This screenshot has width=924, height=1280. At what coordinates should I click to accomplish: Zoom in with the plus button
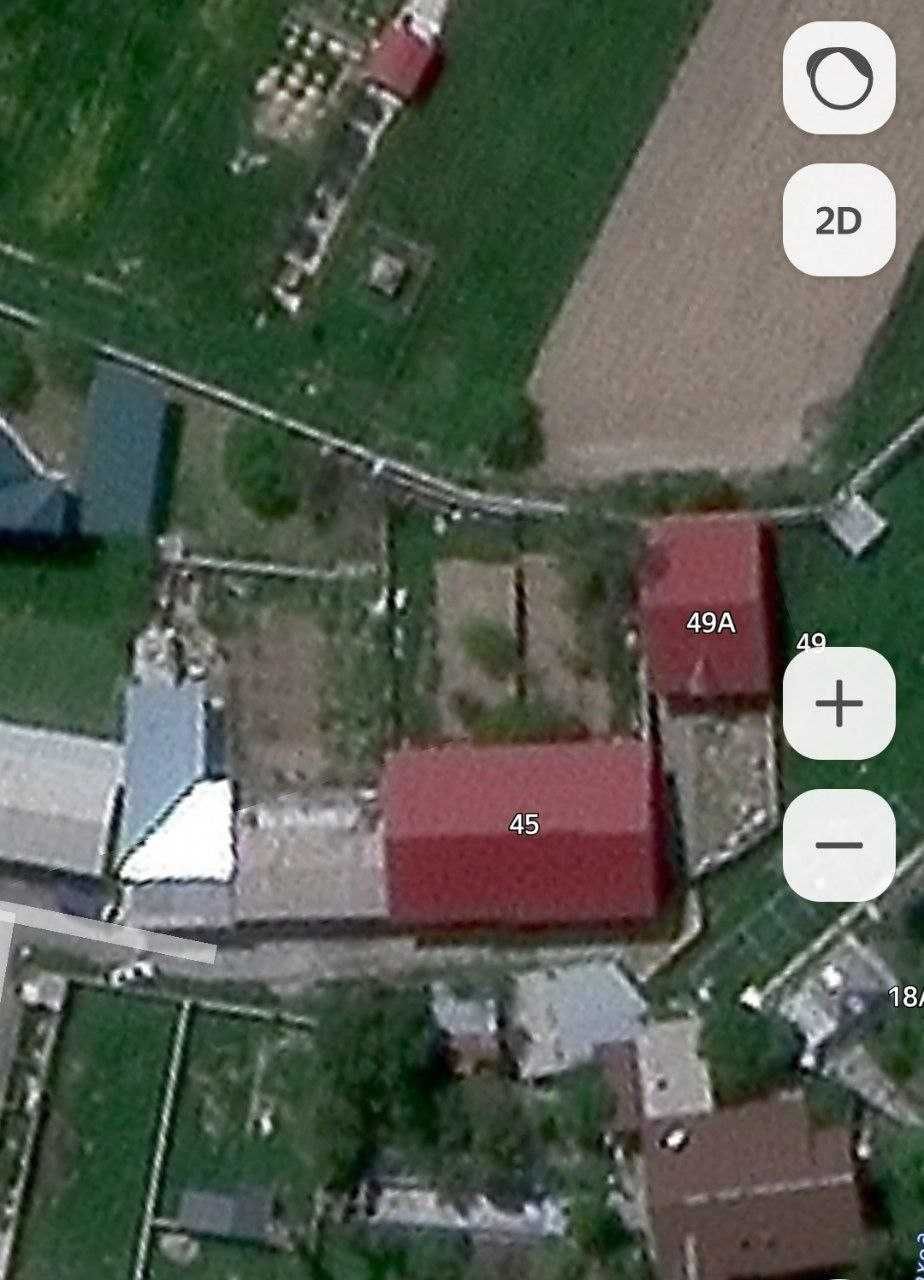pos(838,704)
